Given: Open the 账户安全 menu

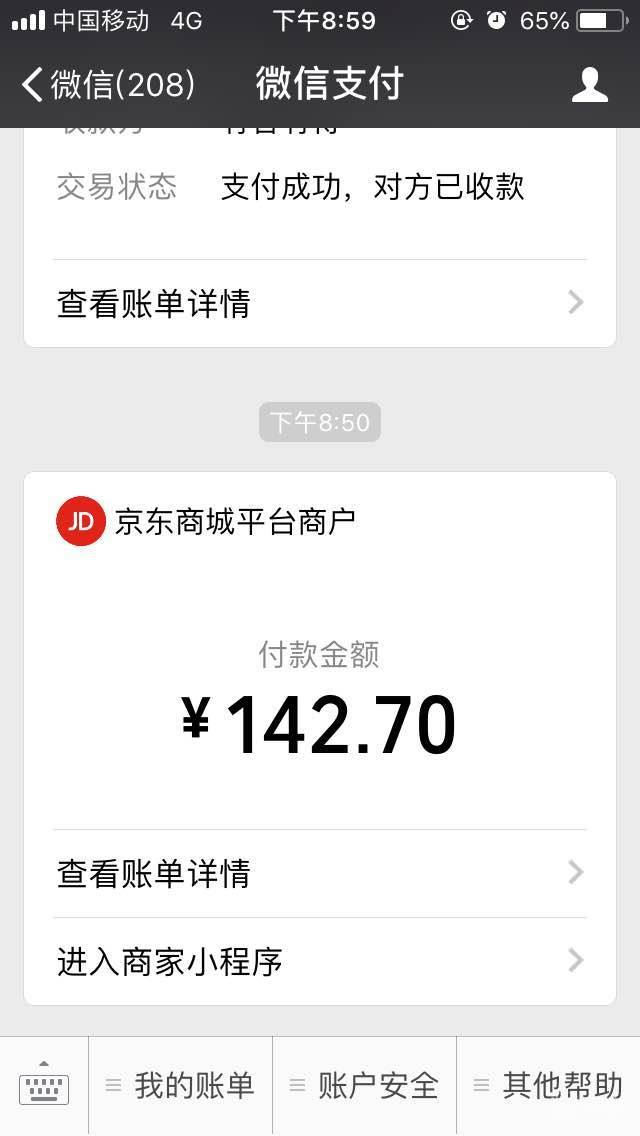Looking at the screenshot, I should coord(365,1085).
